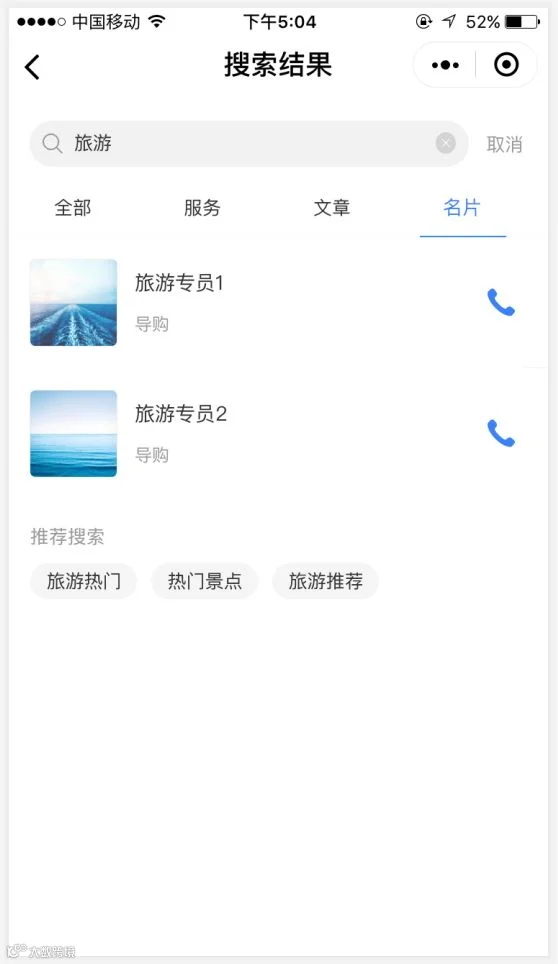Viewport: 558px width, 964px height.
Task: Switch to the 文章 tab
Action: (332, 208)
